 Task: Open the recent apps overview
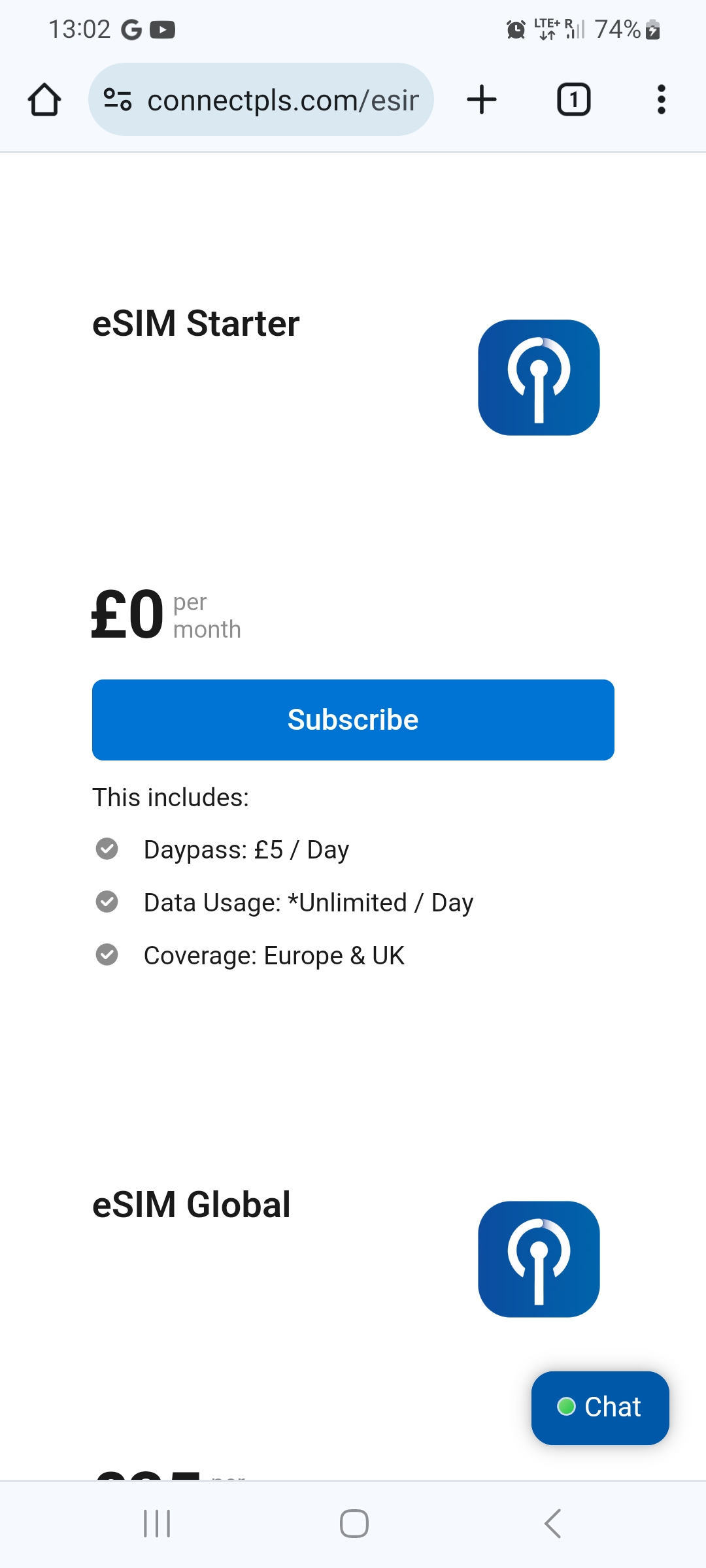pyautogui.click(x=157, y=1524)
